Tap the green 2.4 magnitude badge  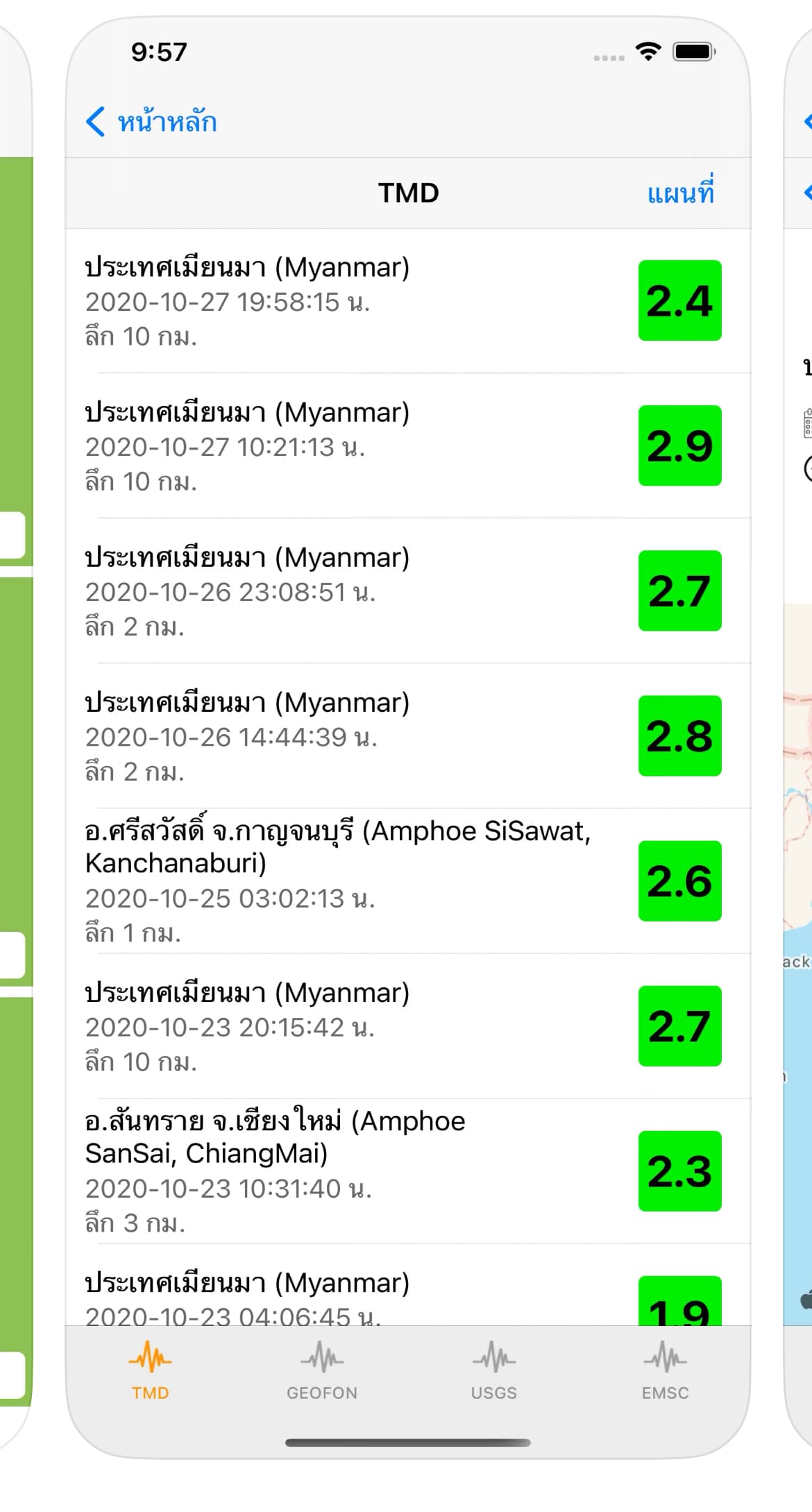(679, 300)
